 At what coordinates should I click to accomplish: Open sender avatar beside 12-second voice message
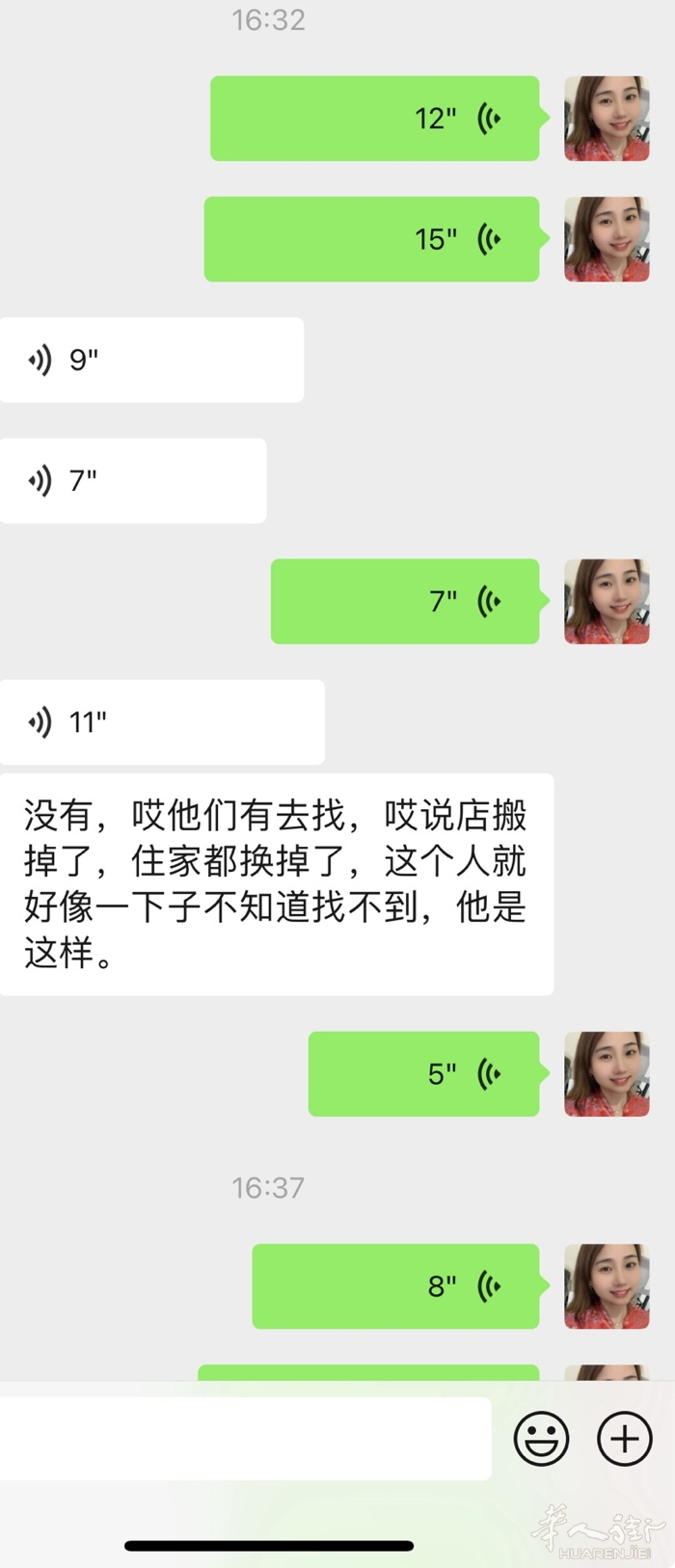[x=607, y=118]
